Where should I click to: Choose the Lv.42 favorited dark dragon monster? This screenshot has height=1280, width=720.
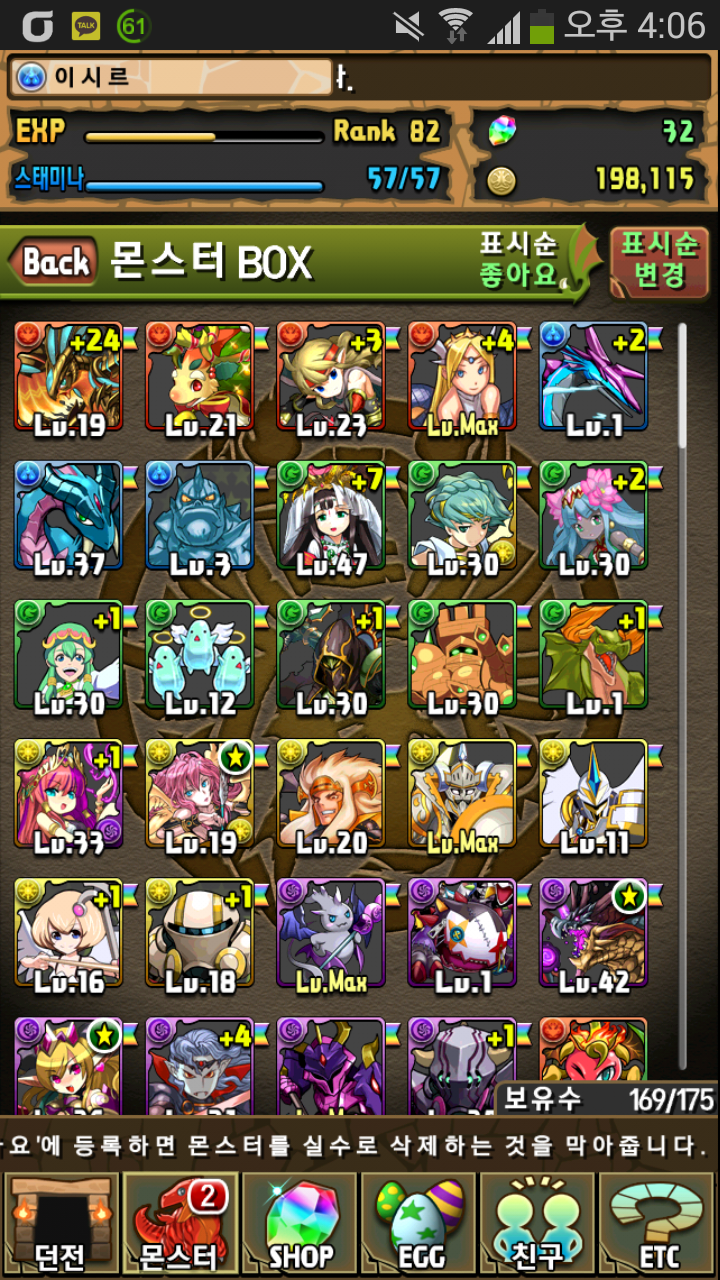coord(594,932)
